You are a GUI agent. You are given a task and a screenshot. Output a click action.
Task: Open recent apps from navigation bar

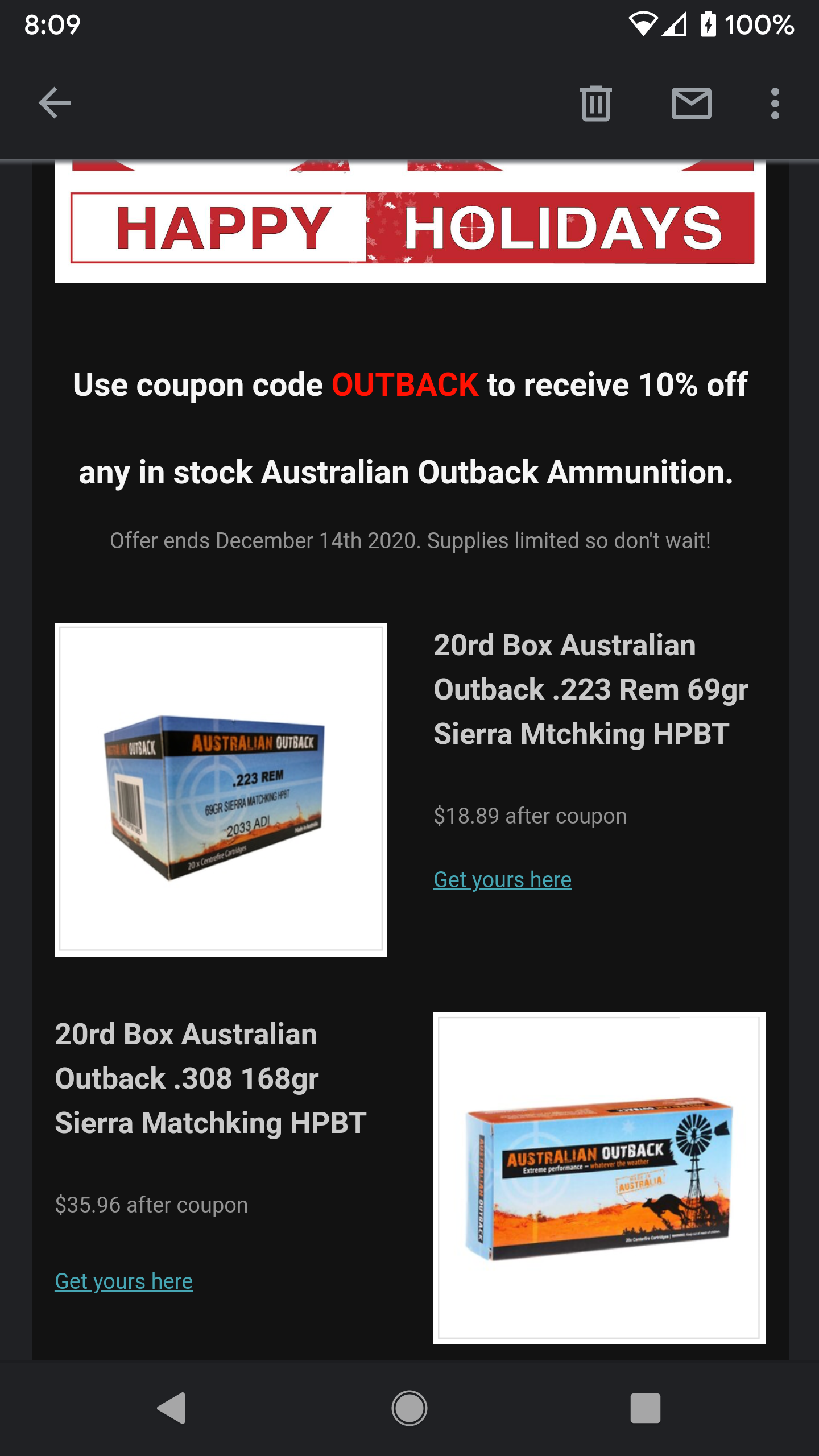coord(646,1408)
